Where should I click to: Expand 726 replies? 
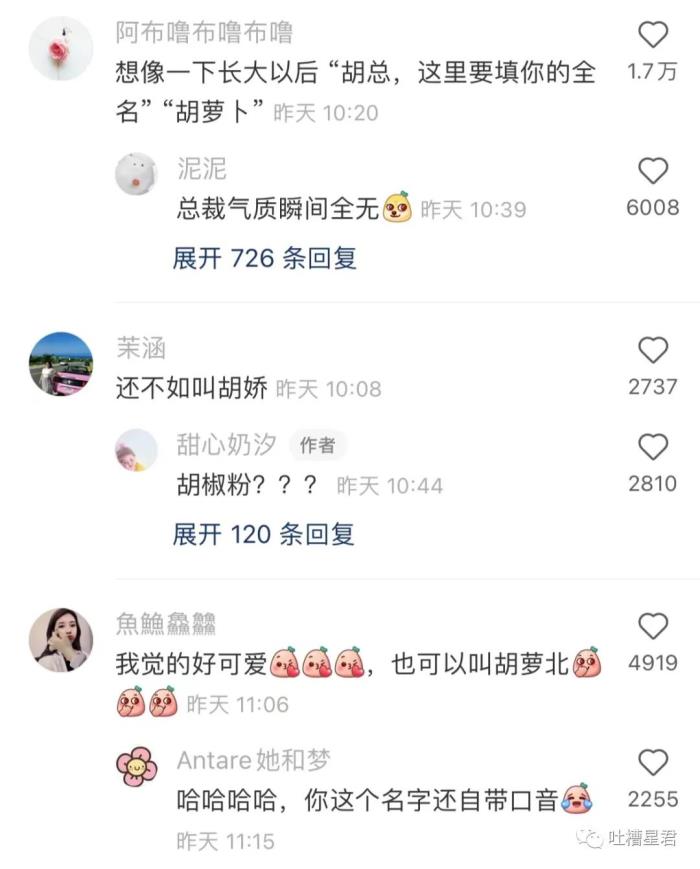(264, 258)
